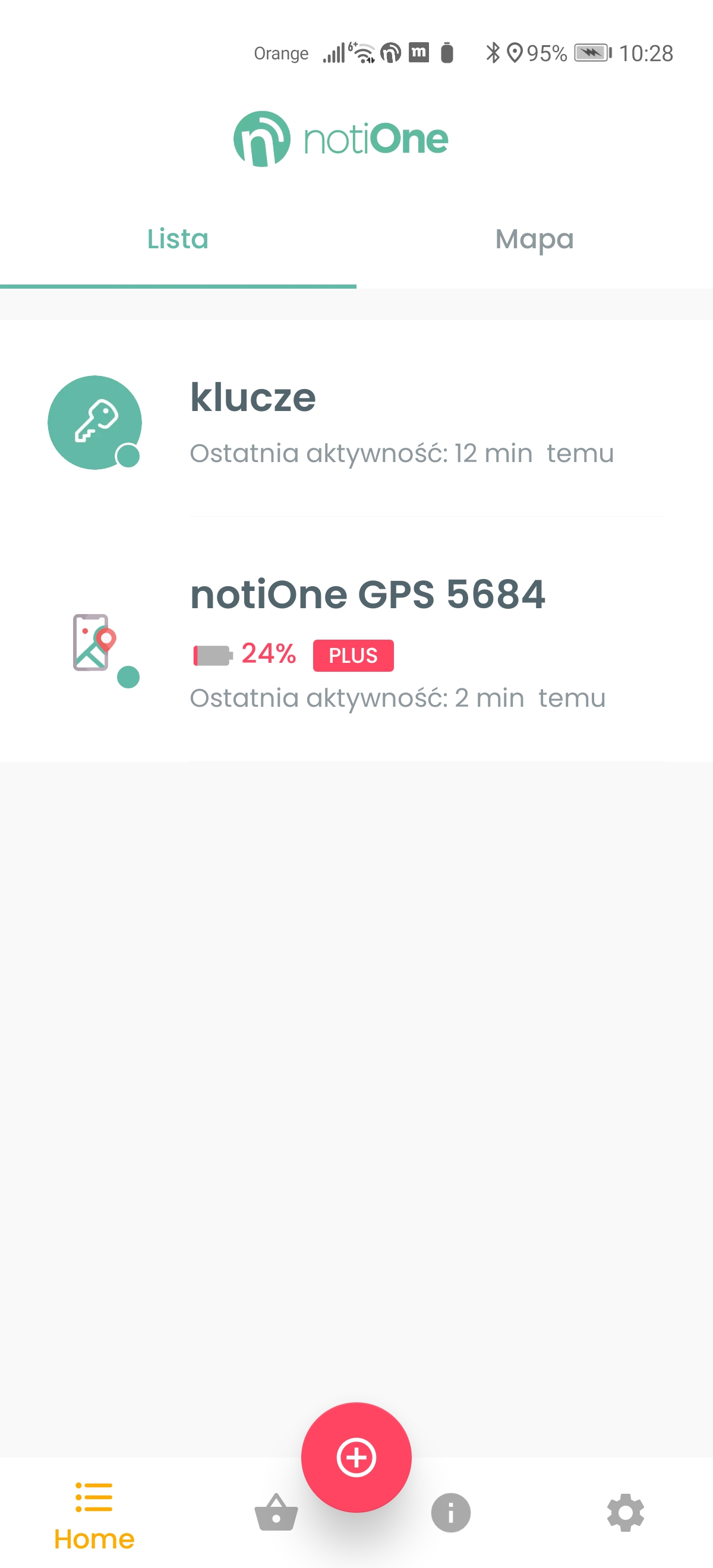Go to the Home tab
The image size is (713, 1568).
94,1513
